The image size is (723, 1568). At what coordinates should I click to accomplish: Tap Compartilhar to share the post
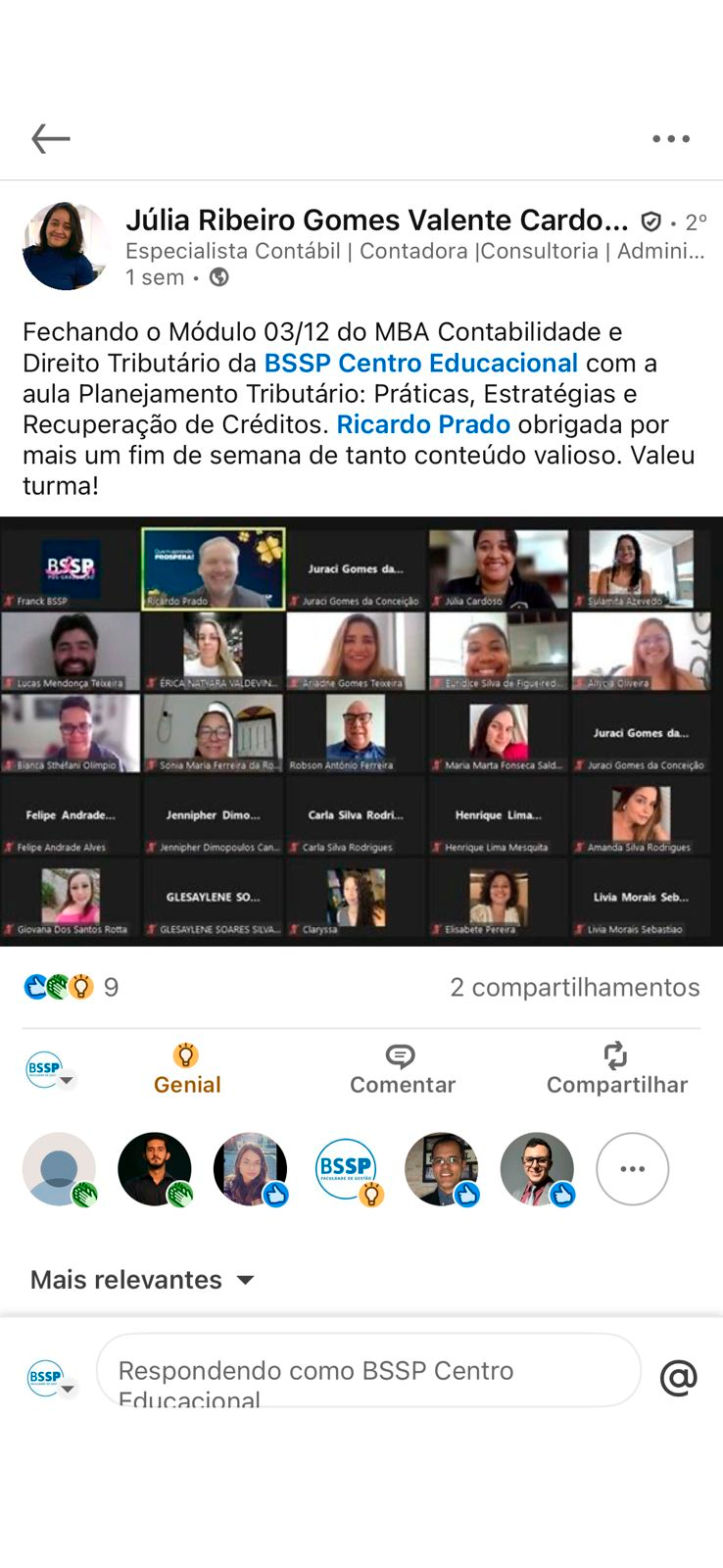[x=616, y=1069]
